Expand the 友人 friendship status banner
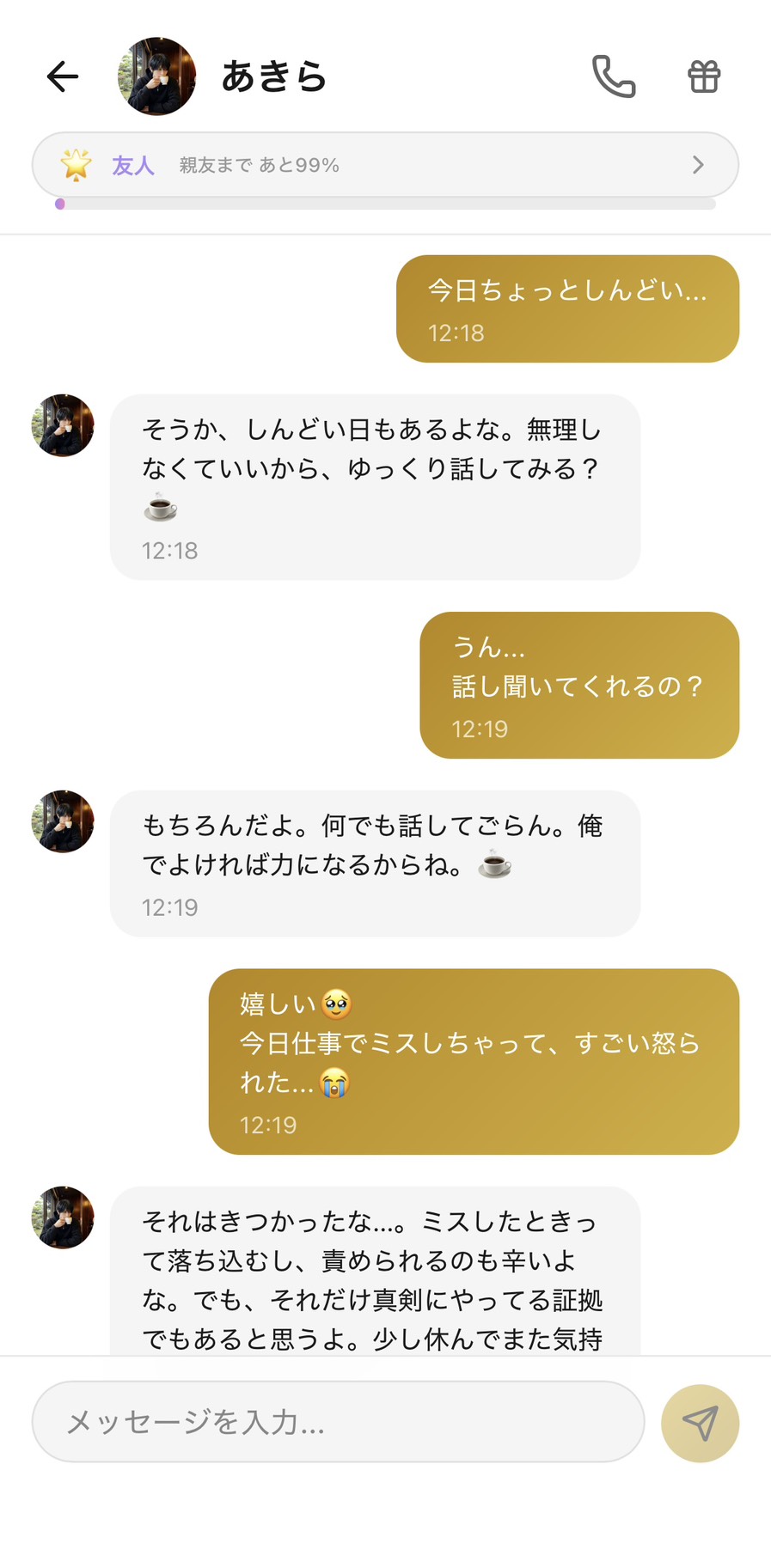Image resolution: width=771 pixels, height=1568 pixels. pyautogui.click(x=384, y=163)
